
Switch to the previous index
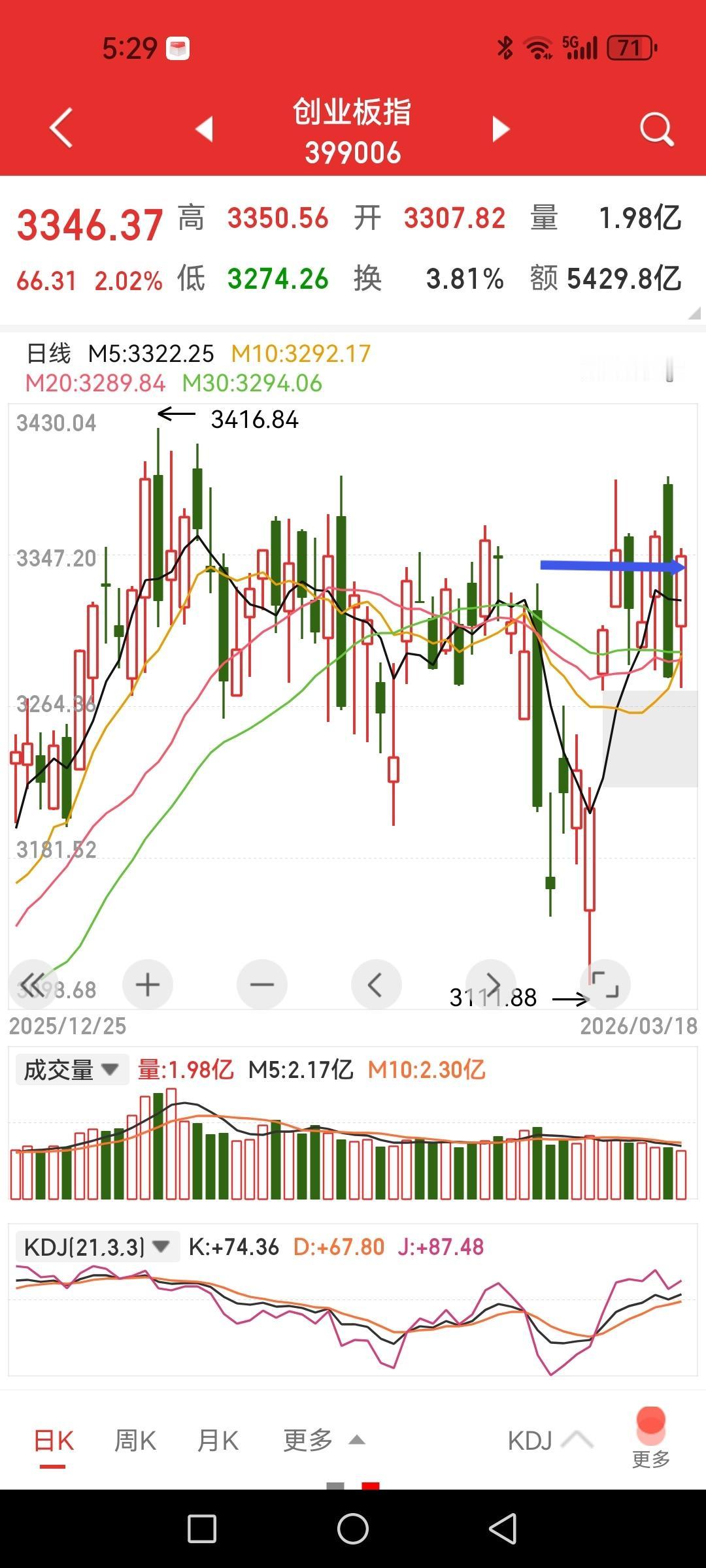(205, 129)
